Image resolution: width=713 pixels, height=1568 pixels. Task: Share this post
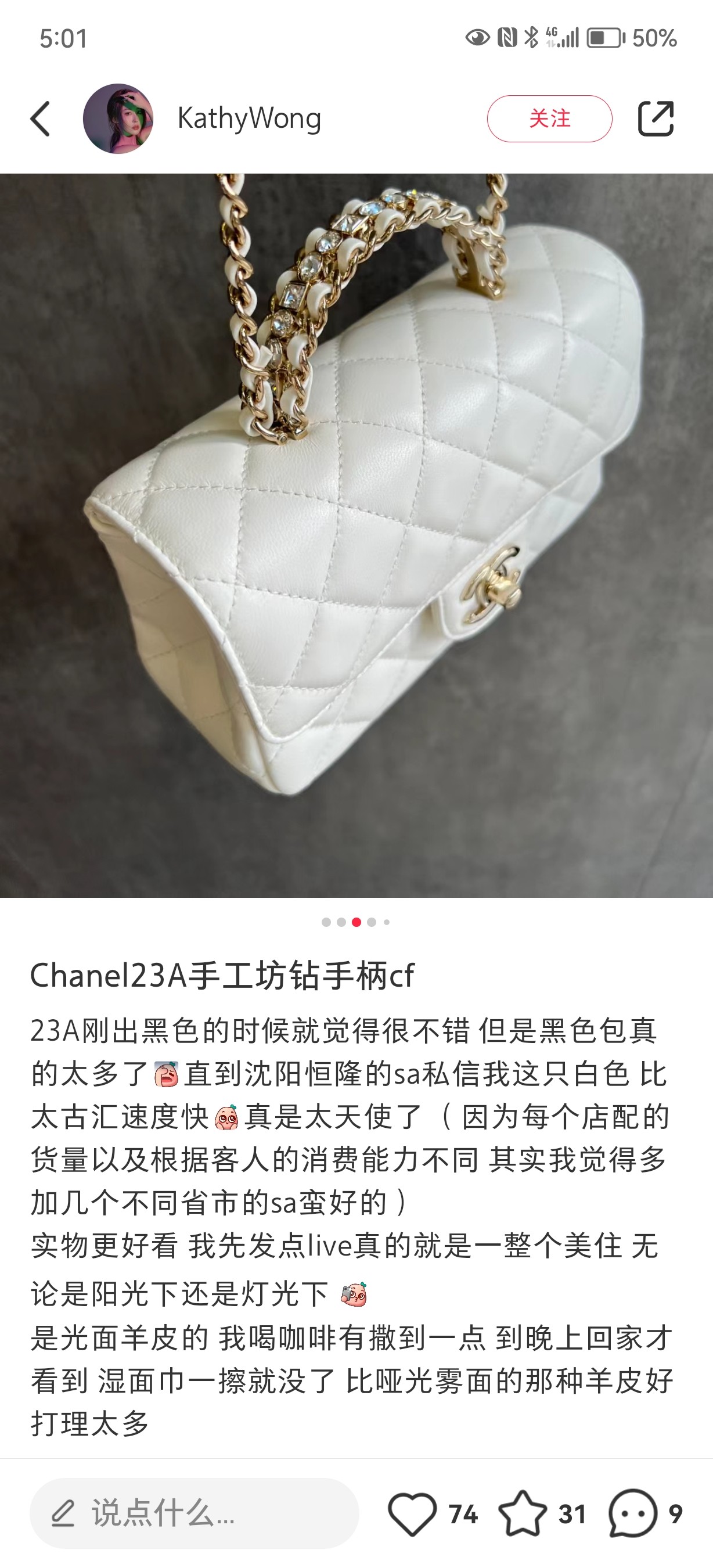click(x=655, y=118)
